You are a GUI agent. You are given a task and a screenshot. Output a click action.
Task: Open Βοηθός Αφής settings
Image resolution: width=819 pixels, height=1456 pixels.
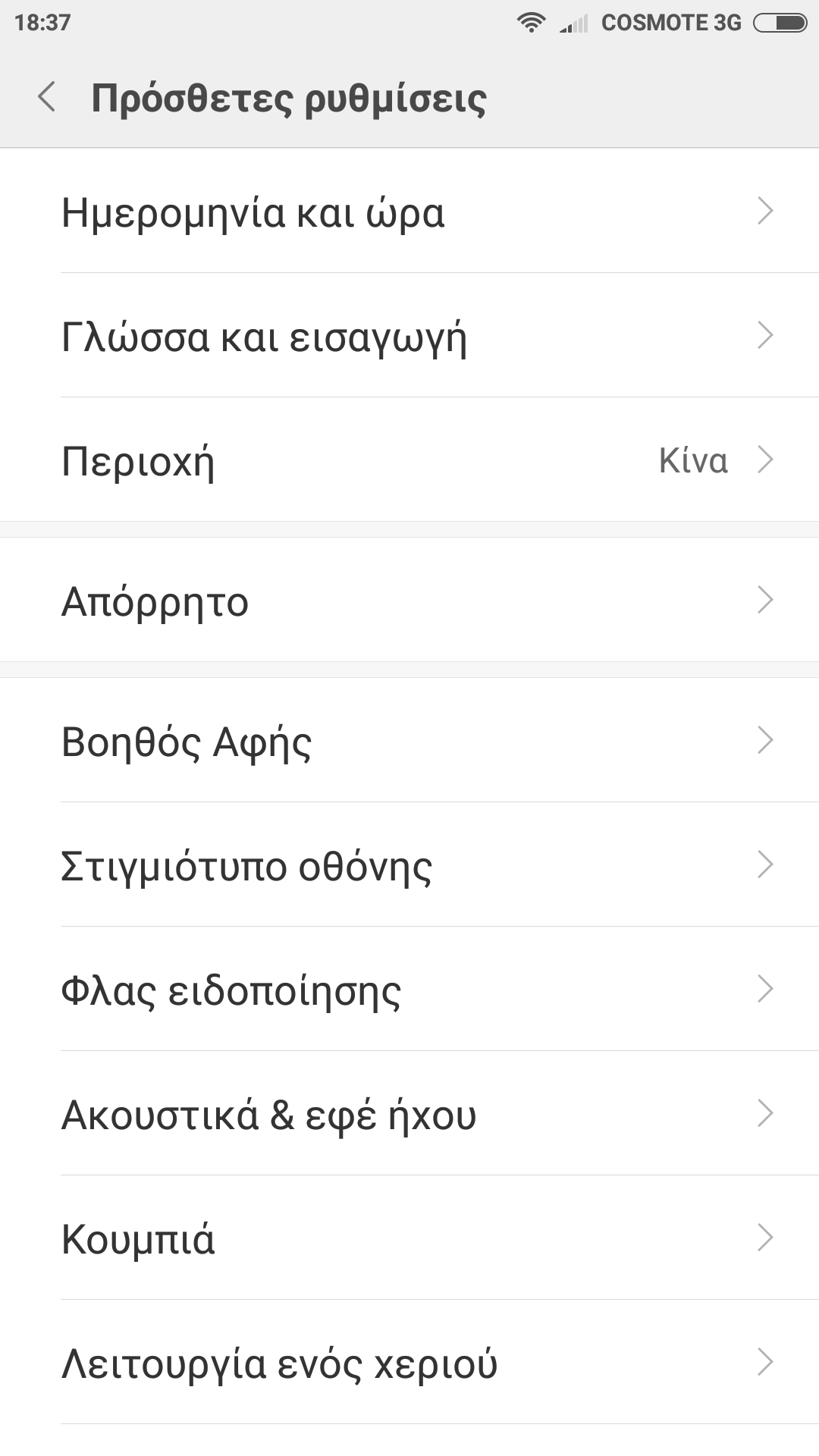point(409,741)
